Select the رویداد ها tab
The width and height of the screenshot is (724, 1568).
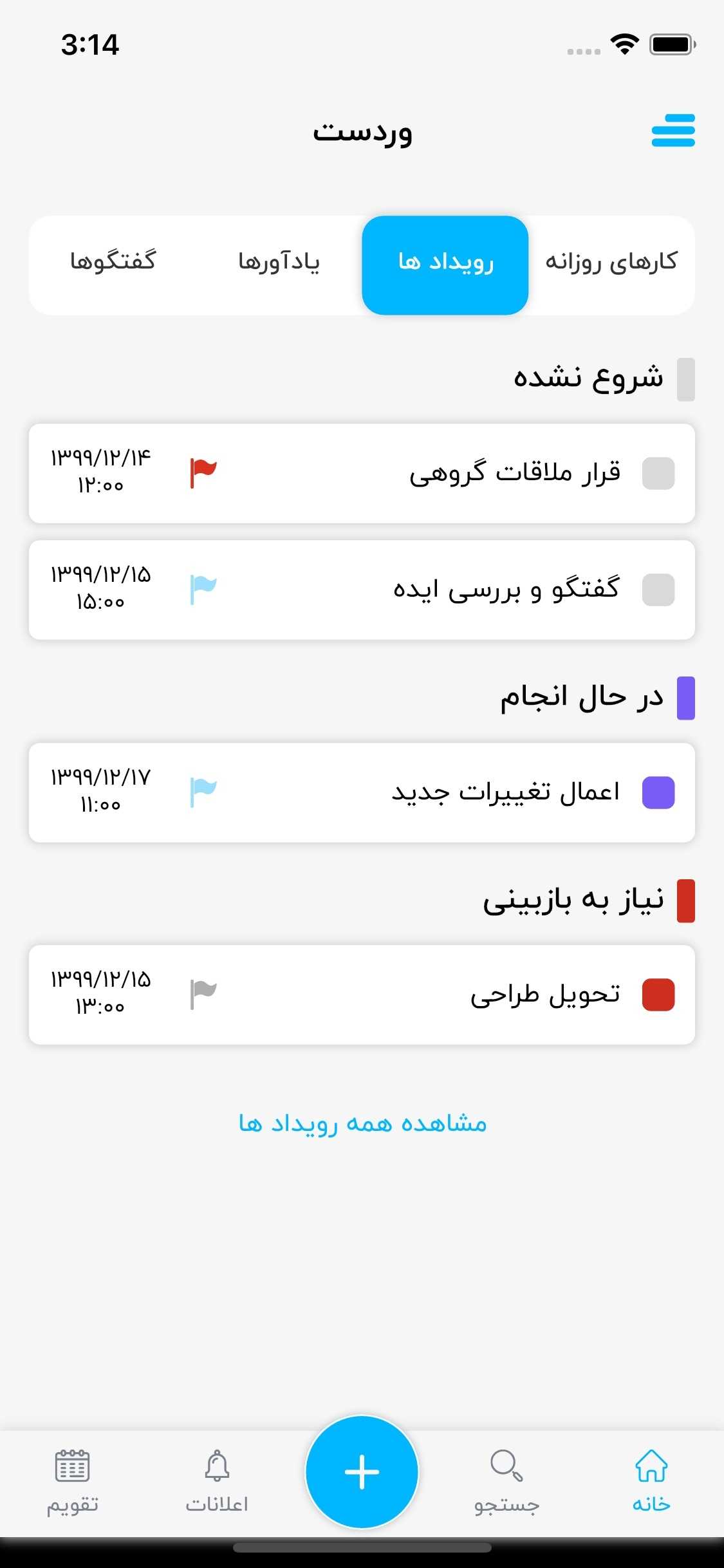tap(445, 265)
